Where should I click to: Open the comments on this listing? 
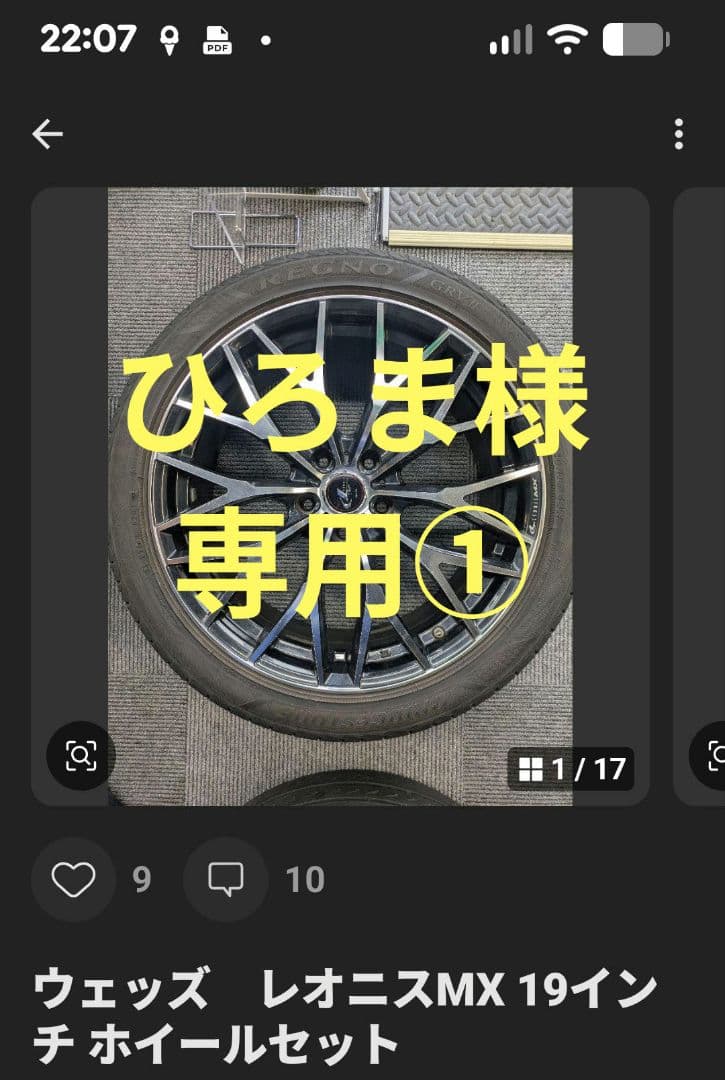pyautogui.click(x=225, y=880)
